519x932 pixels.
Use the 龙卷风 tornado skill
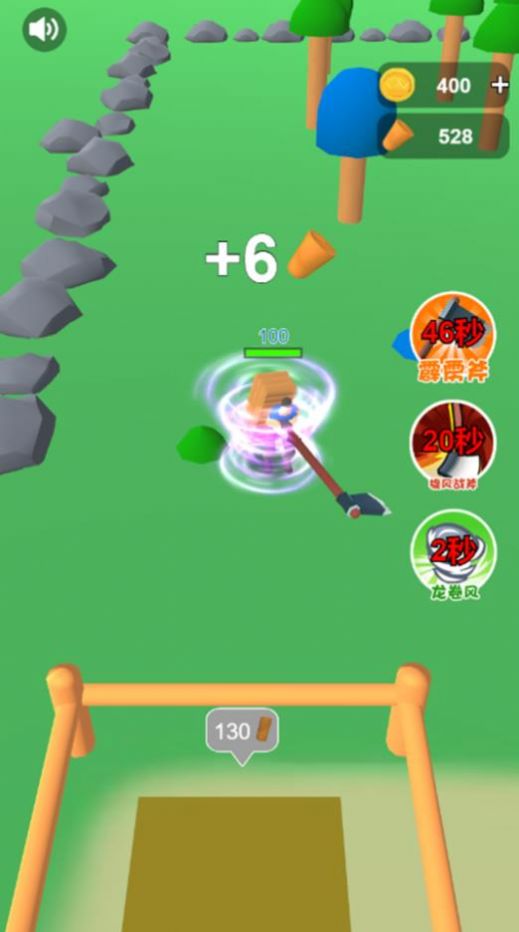[x=453, y=555]
